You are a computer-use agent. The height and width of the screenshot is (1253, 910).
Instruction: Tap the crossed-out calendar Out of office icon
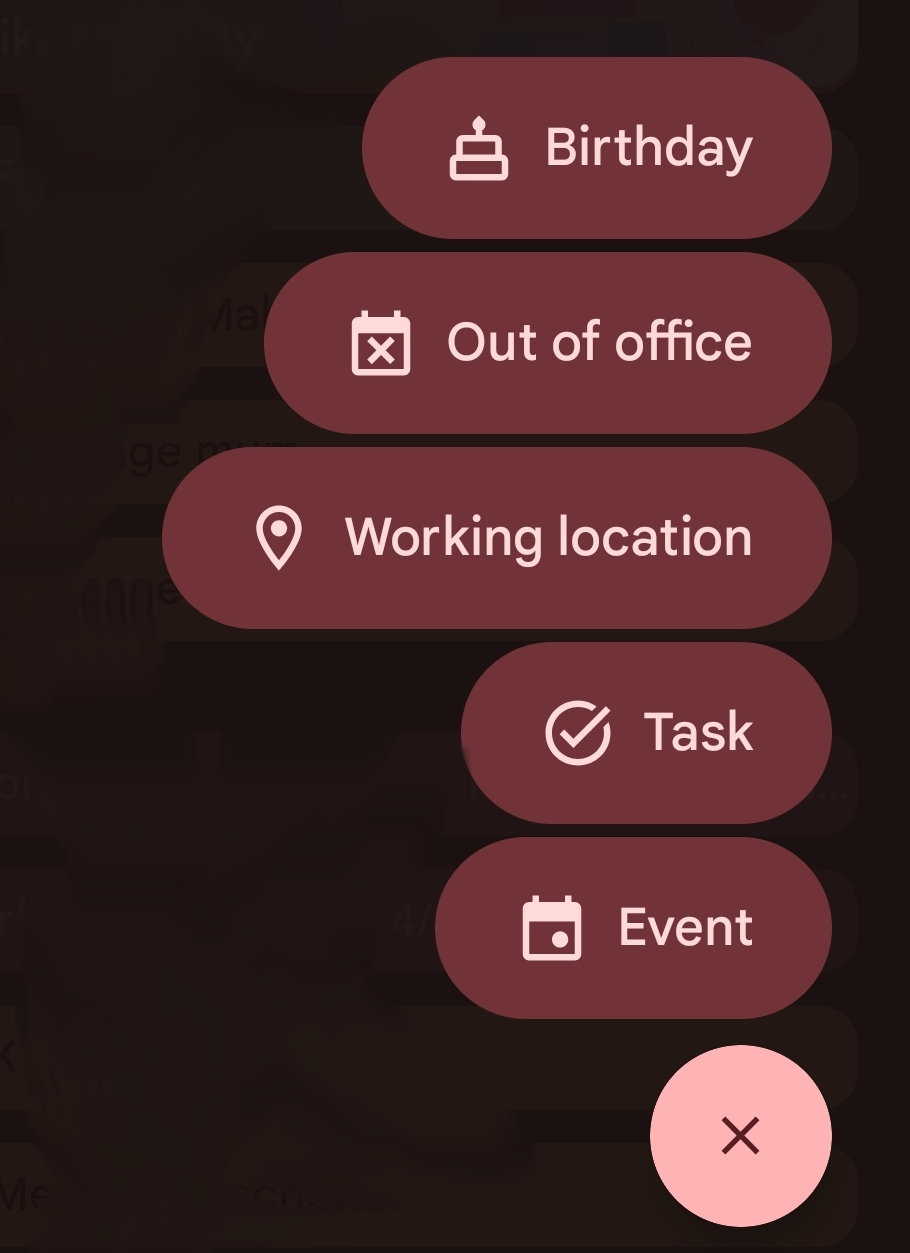(x=382, y=342)
